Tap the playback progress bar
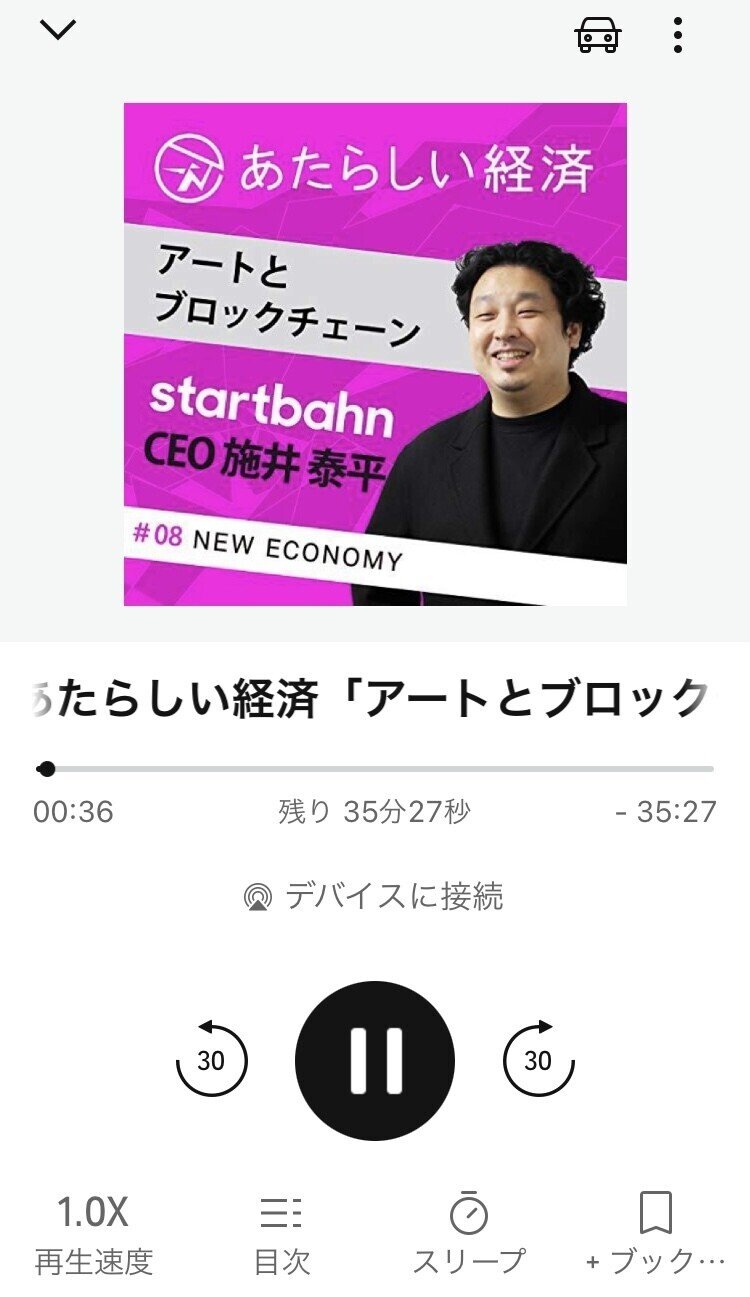This screenshot has height=1297, width=750. pos(375,769)
